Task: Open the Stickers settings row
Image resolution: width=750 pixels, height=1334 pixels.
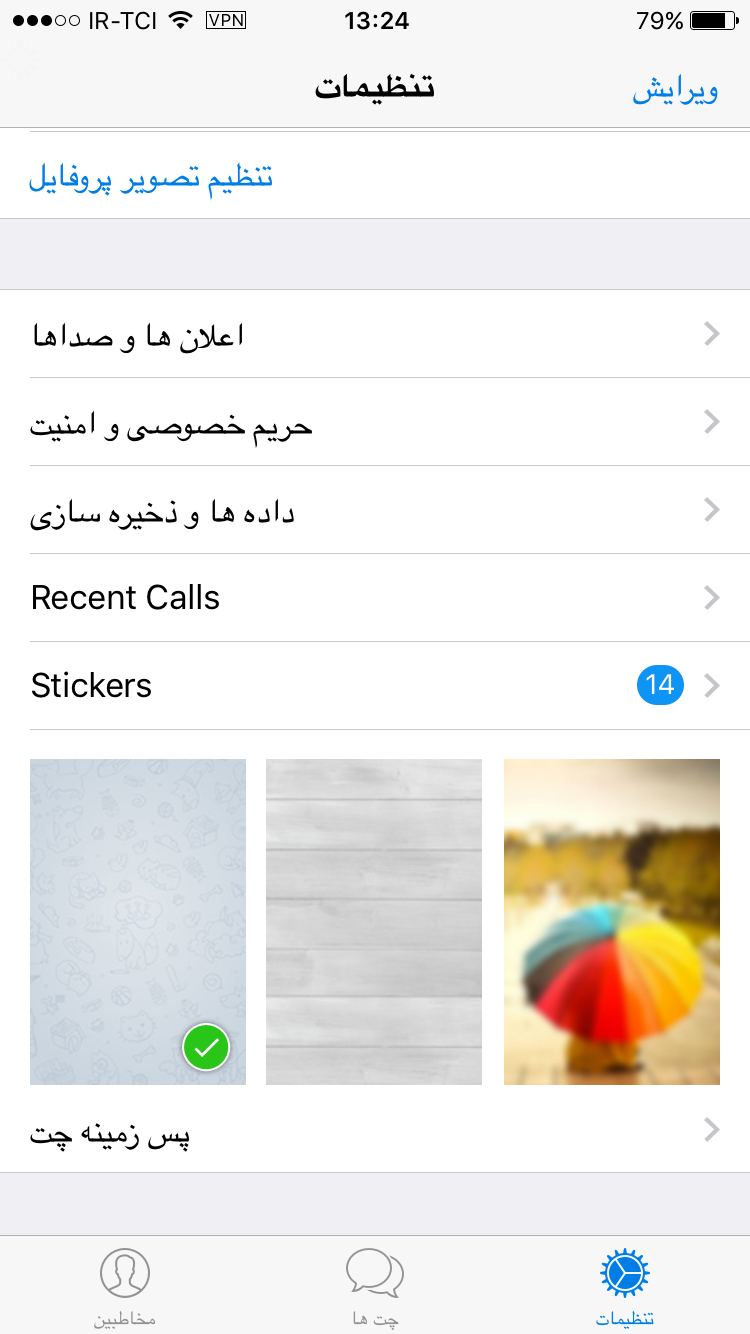Action: pos(375,686)
